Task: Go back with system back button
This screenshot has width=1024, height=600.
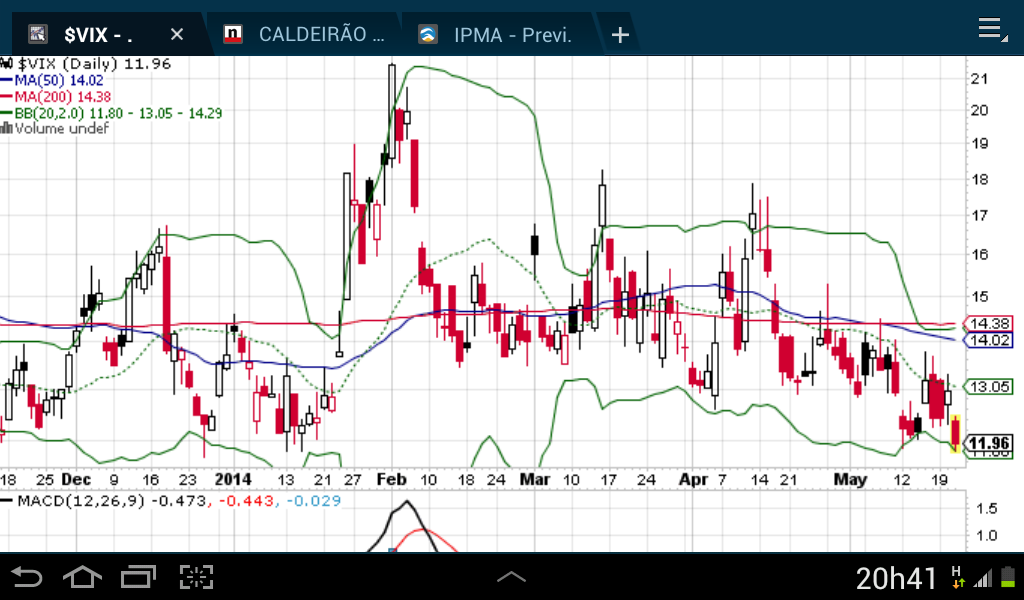Action: tap(27, 577)
